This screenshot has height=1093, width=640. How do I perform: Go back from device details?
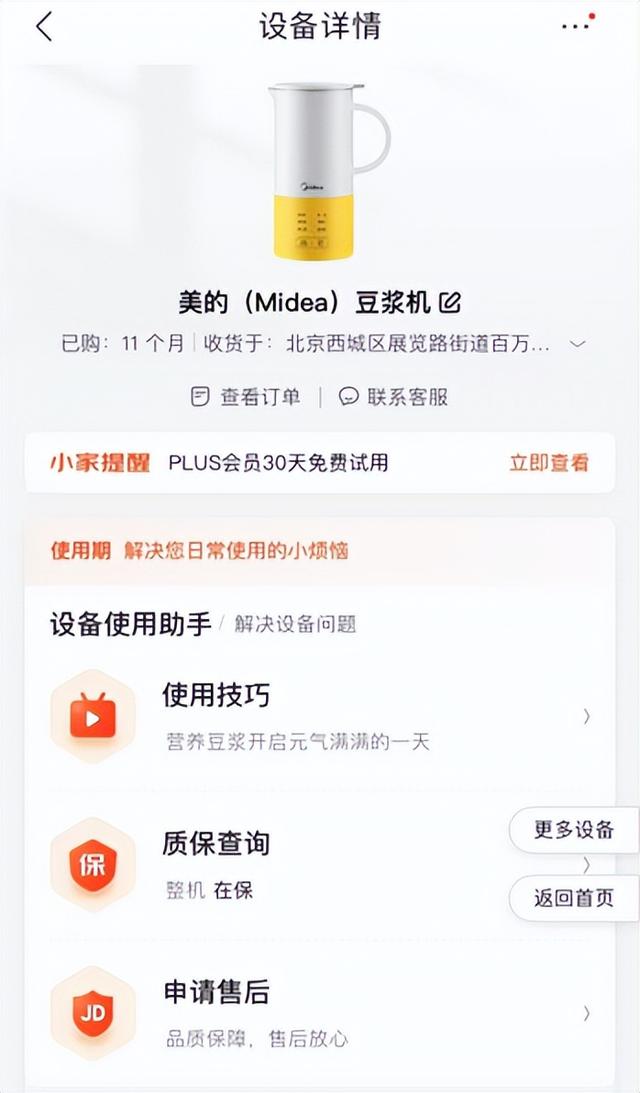tap(44, 27)
